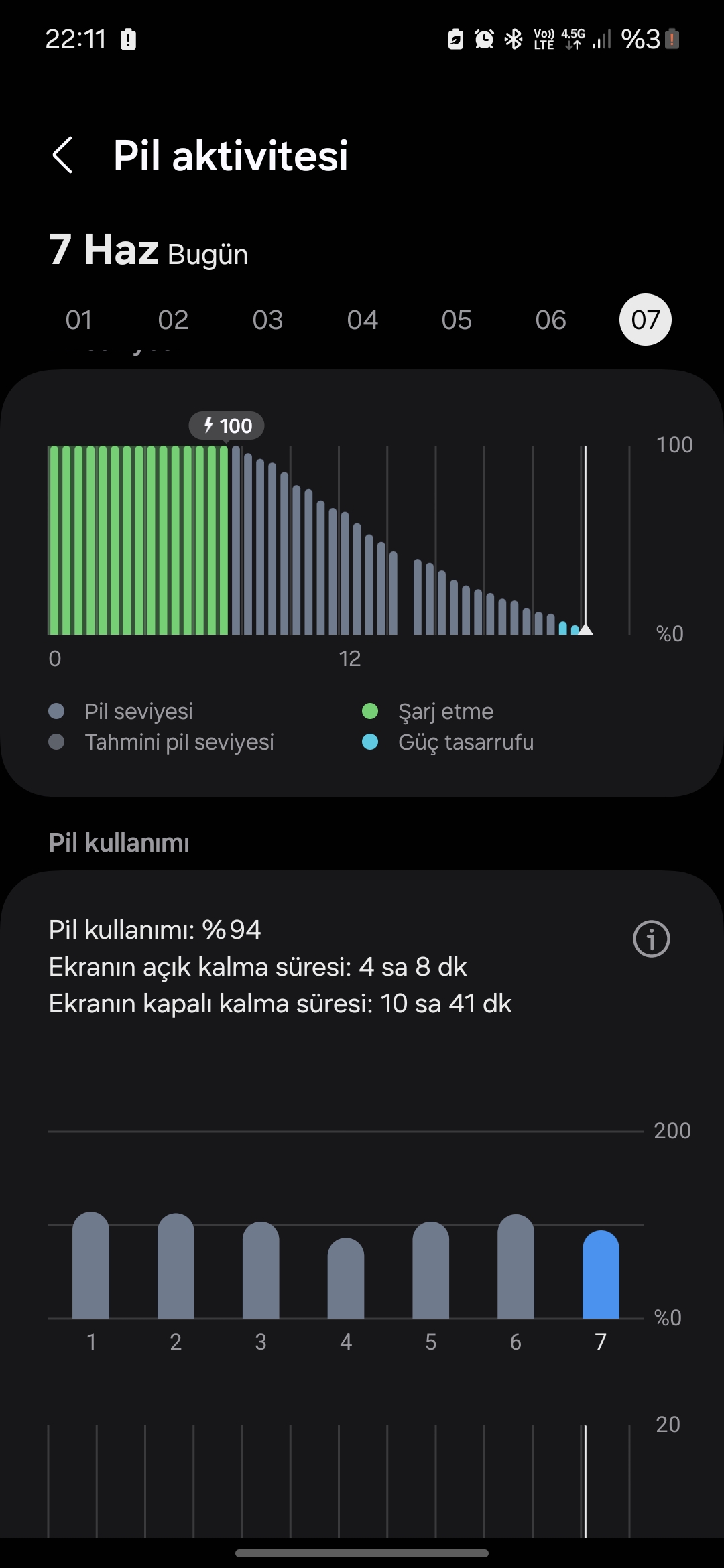The image size is (724, 1568).
Task: Select date 01 in the day picker
Action: [78, 320]
